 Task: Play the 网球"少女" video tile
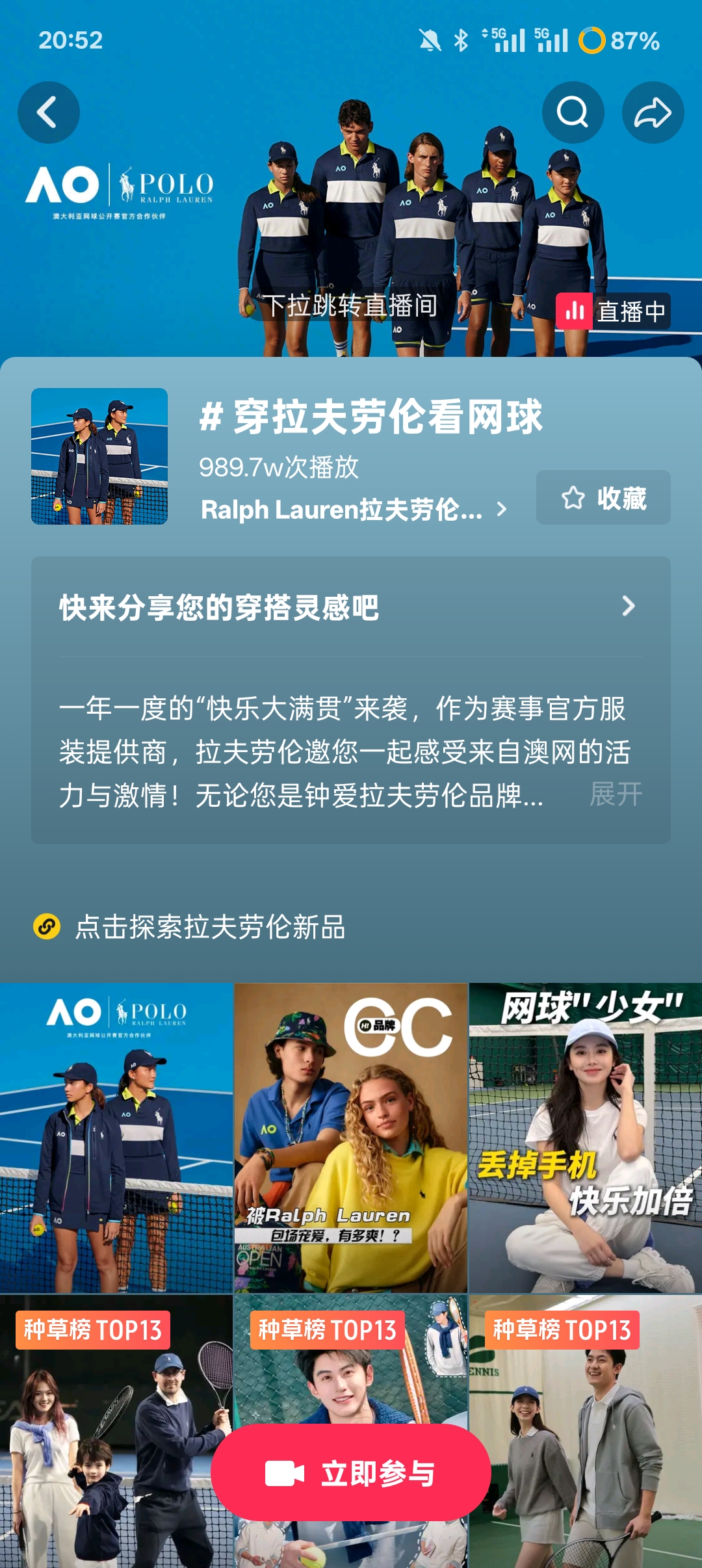586,1138
